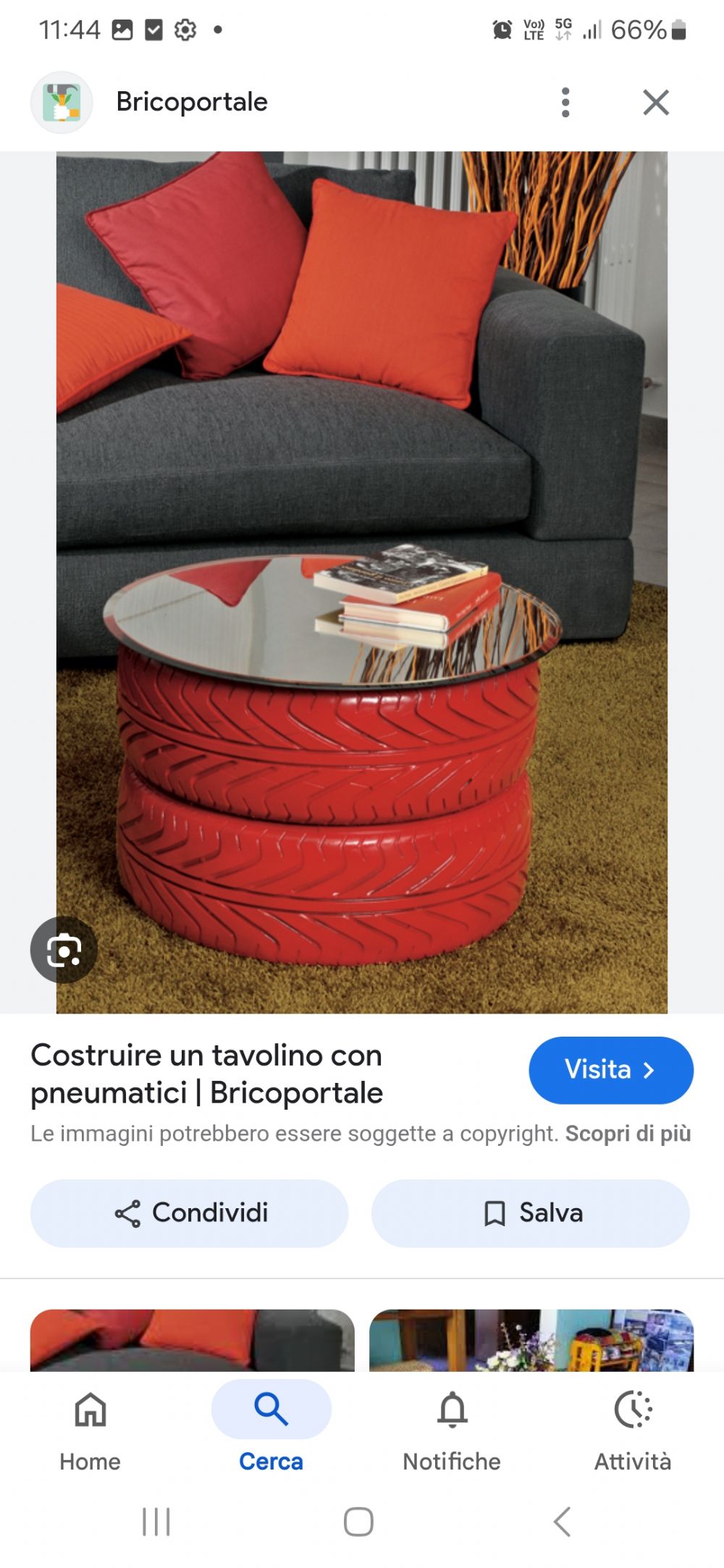
Task: Open the Scopri di più link
Action: [628, 1134]
